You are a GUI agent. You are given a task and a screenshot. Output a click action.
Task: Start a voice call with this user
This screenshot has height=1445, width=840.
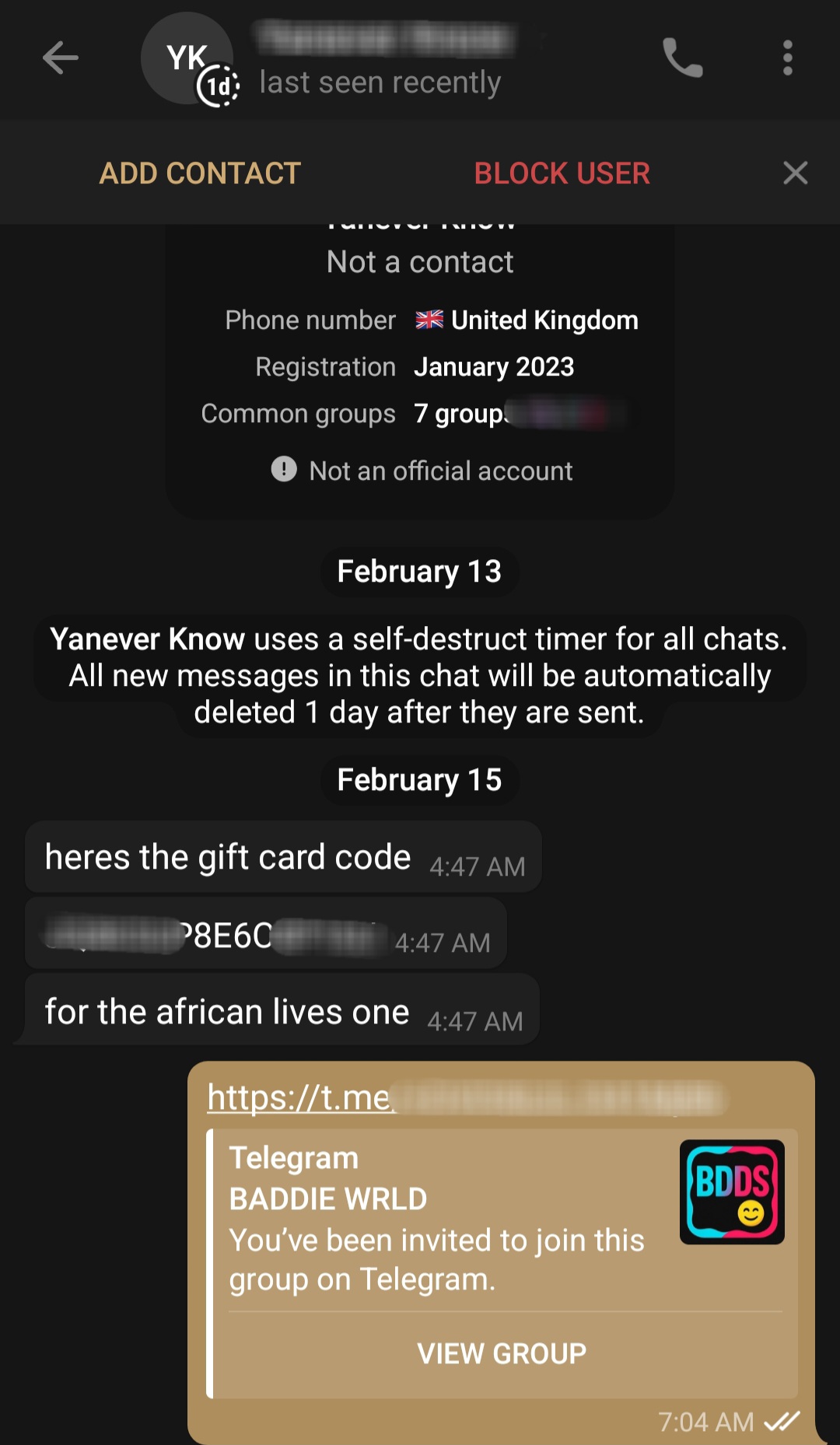[682, 58]
